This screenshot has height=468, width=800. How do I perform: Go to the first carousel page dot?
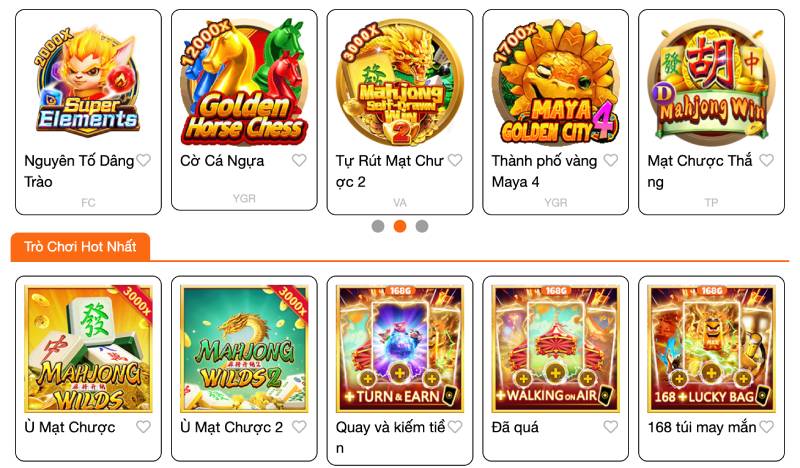coord(378,226)
